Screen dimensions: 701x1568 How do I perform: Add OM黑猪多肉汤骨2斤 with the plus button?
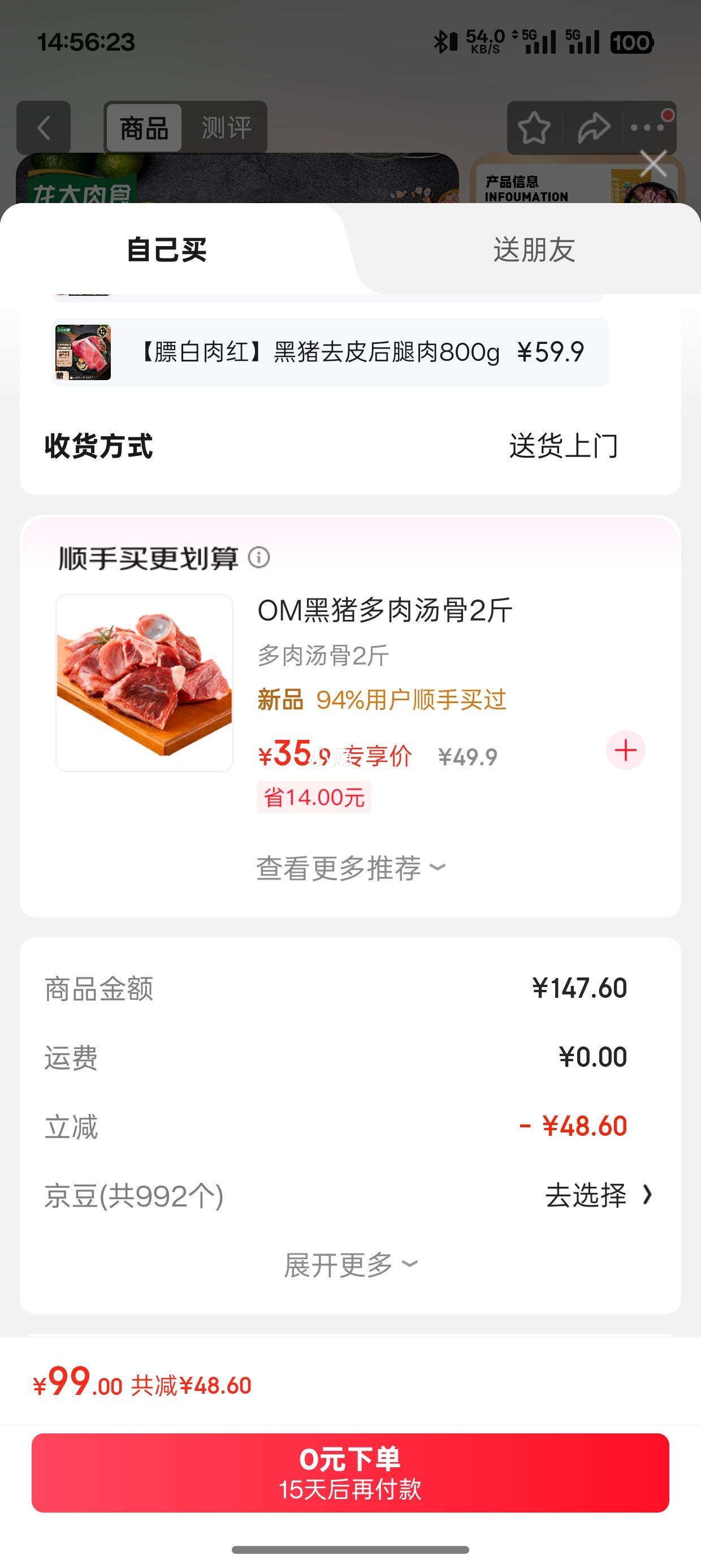point(626,750)
